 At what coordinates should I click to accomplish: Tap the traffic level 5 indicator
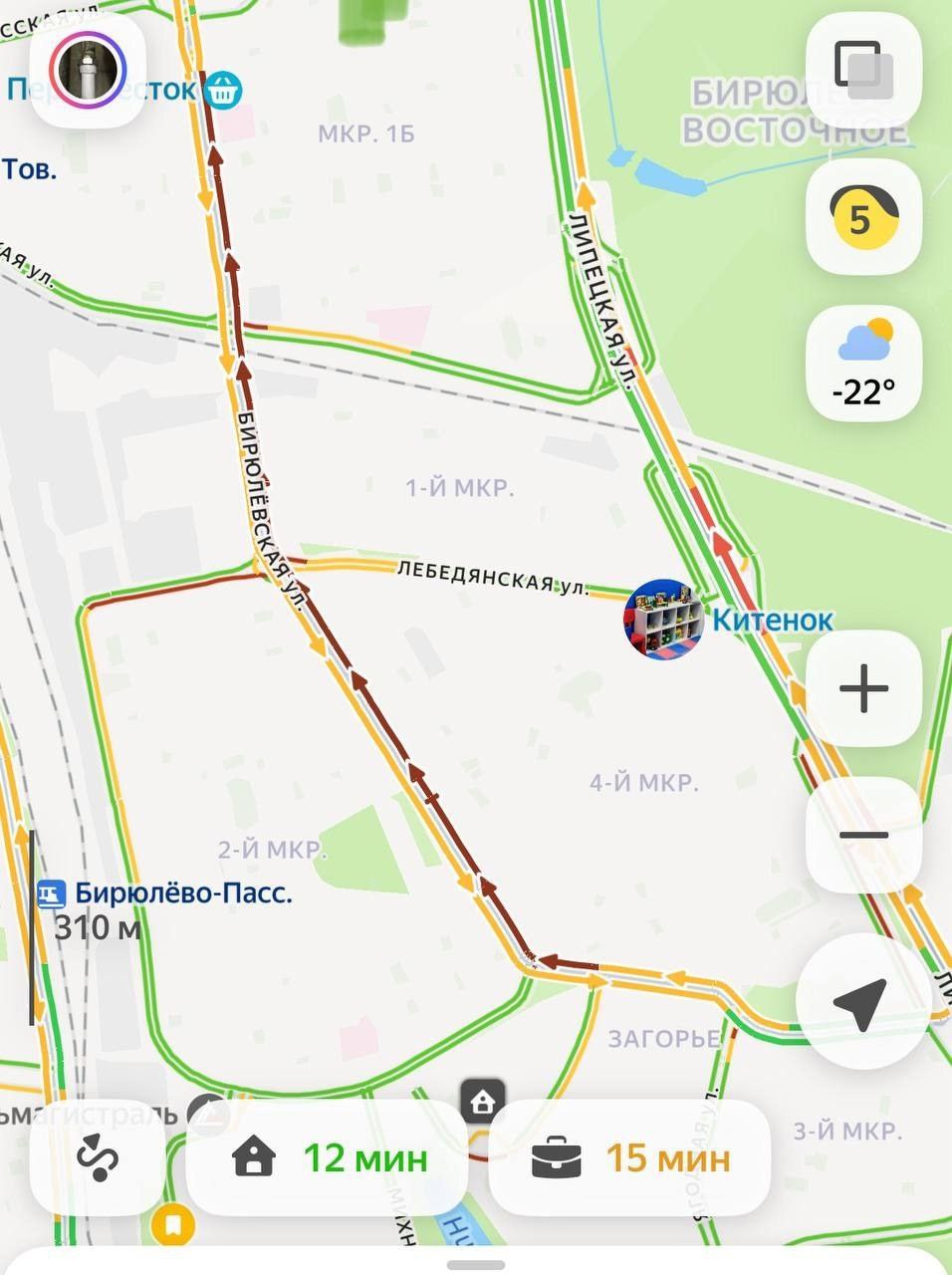[862, 216]
